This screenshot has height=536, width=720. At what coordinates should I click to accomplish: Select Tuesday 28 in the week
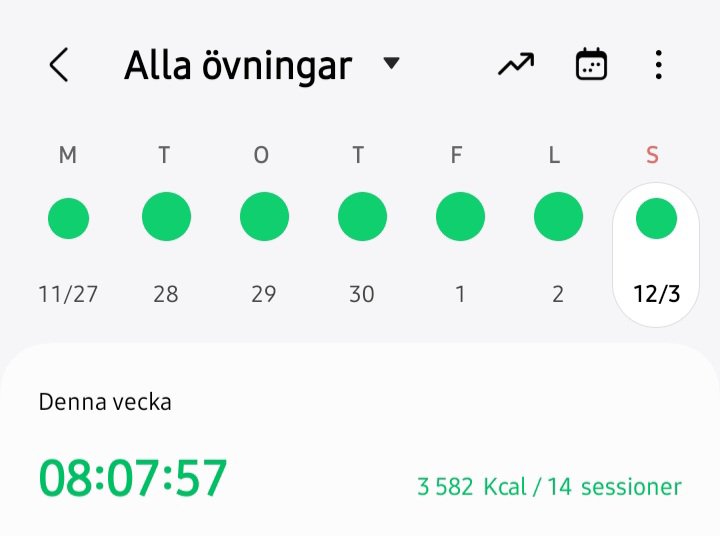tap(166, 218)
